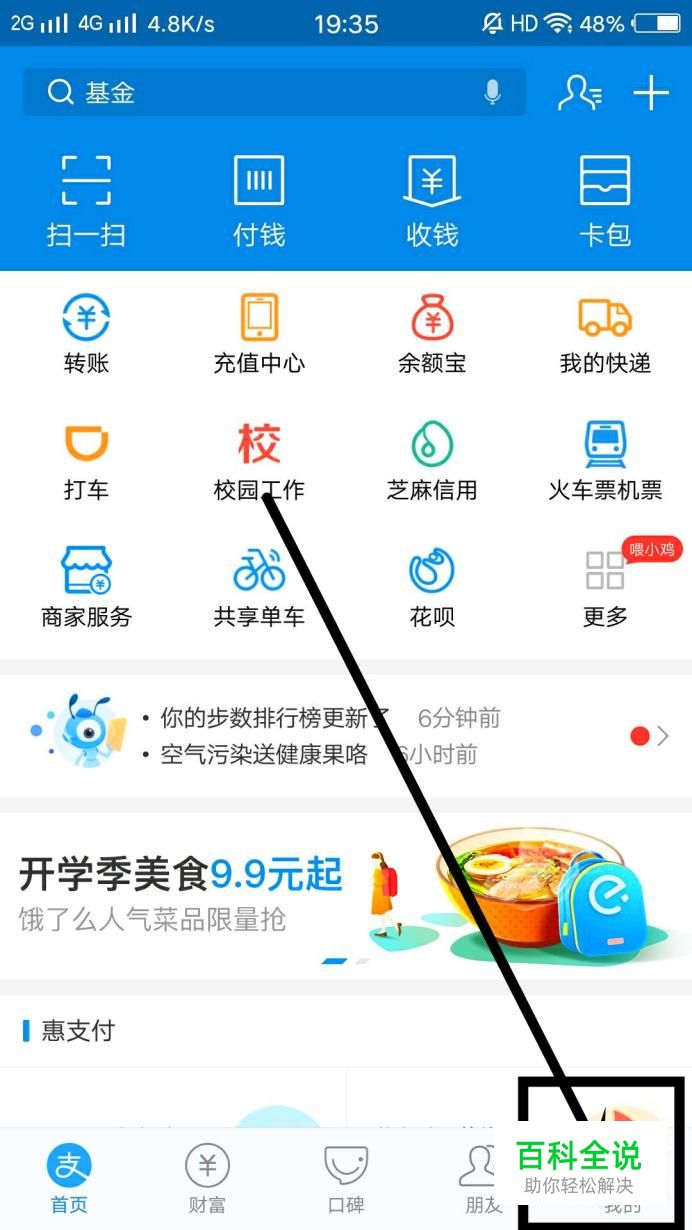692x1230 pixels.
Task: Switch to the 口碑 tab
Action: tap(346, 1178)
